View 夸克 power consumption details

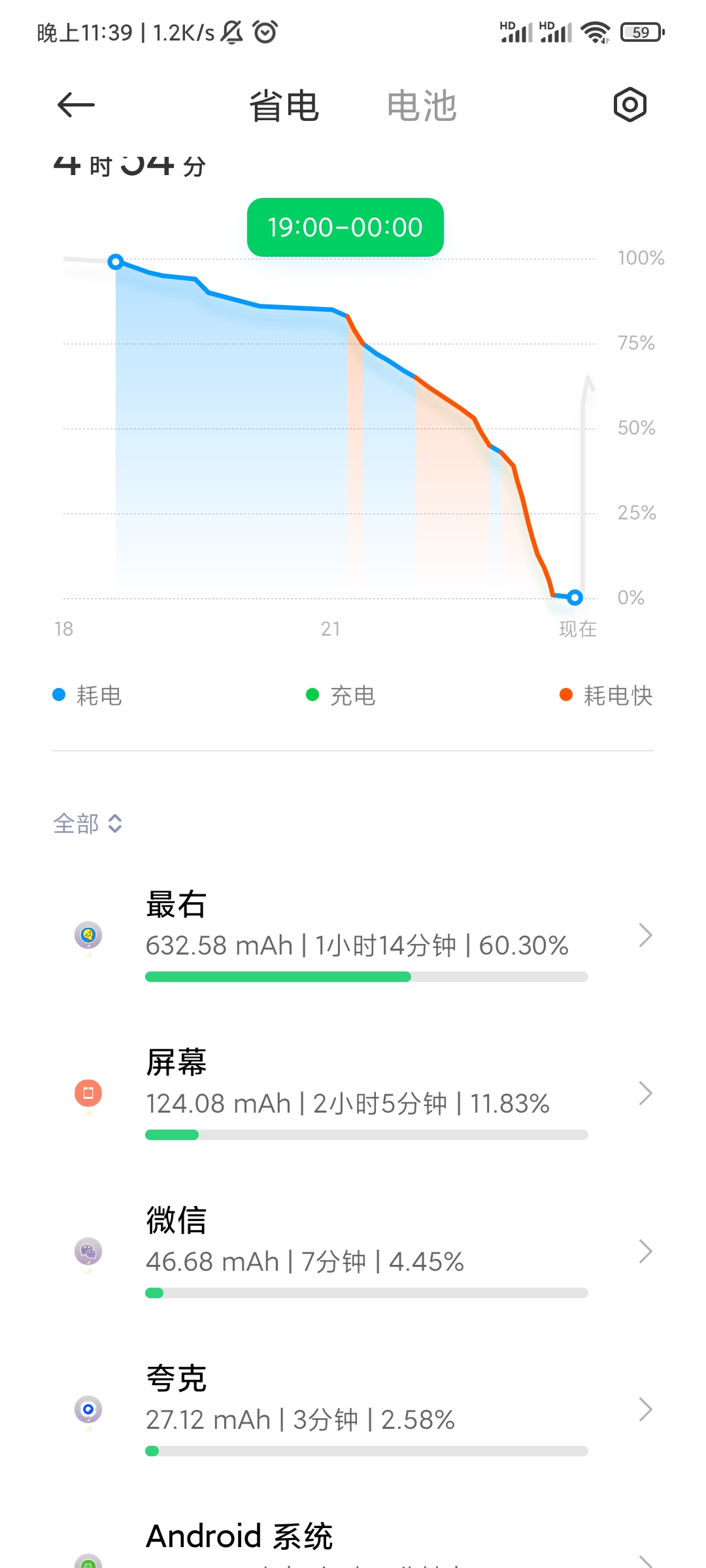[353, 1410]
